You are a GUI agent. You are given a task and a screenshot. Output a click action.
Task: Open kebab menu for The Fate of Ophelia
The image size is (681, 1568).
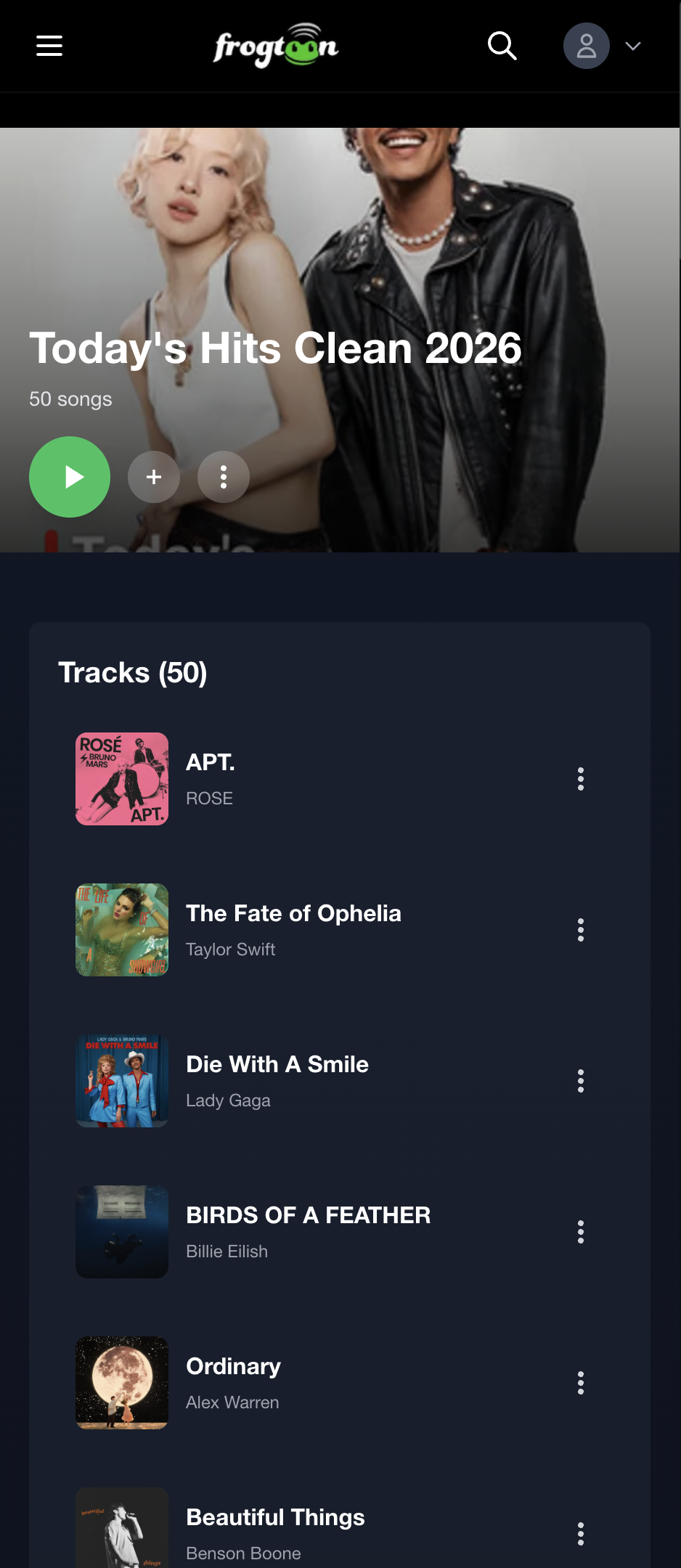pos(581,930)
